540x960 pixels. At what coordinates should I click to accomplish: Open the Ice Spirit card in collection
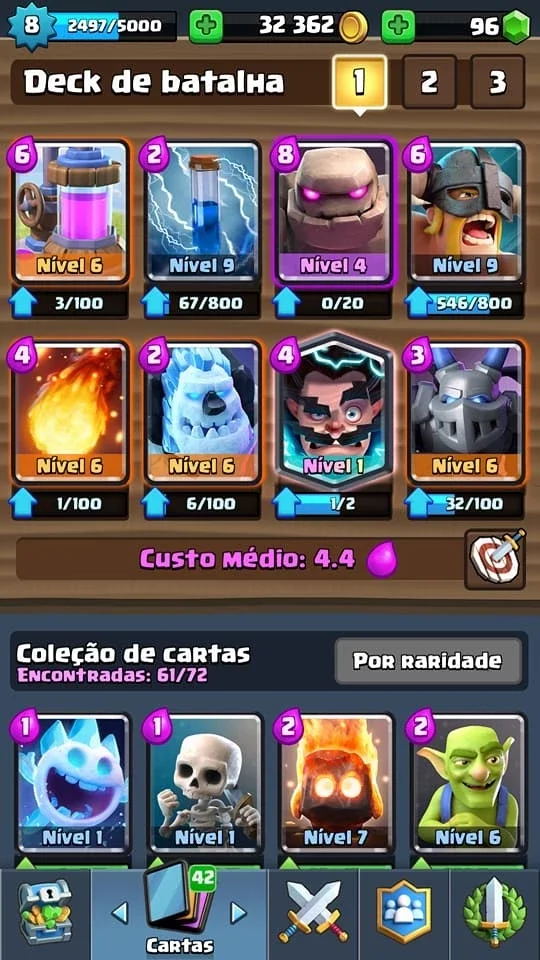pos(70,784)
